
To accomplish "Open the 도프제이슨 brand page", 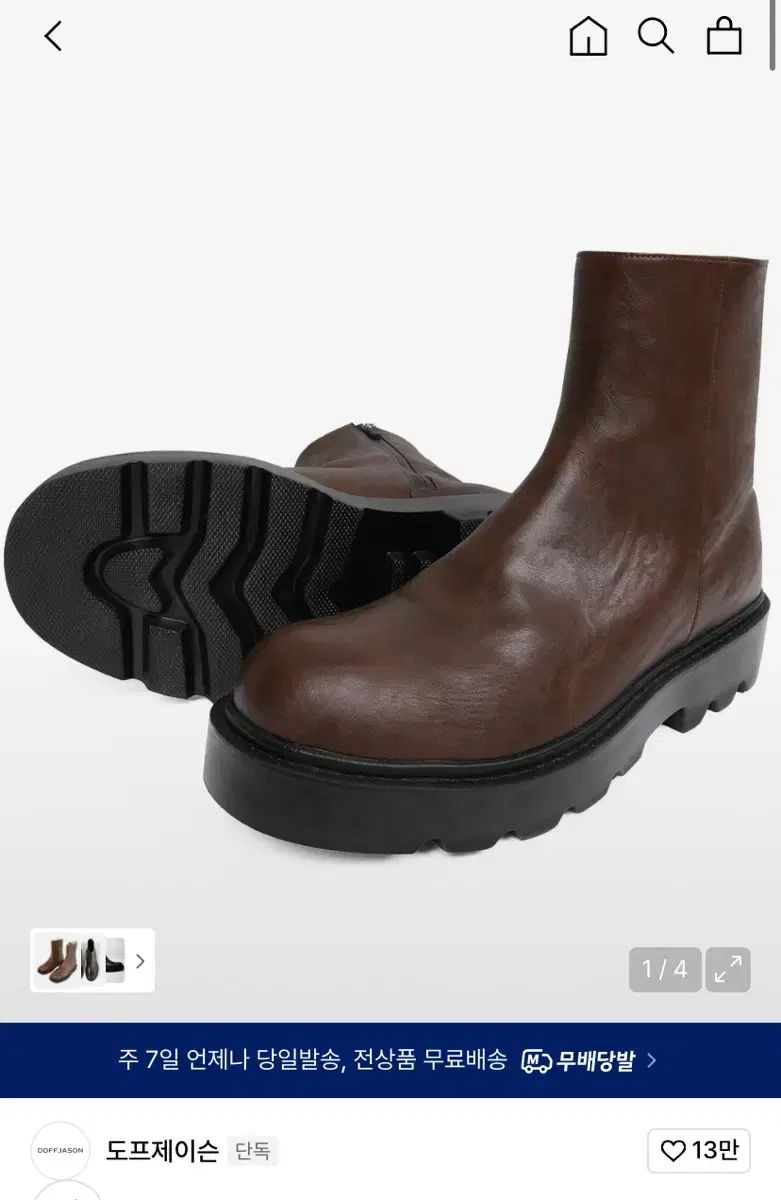I will [x=162, y=1151].
